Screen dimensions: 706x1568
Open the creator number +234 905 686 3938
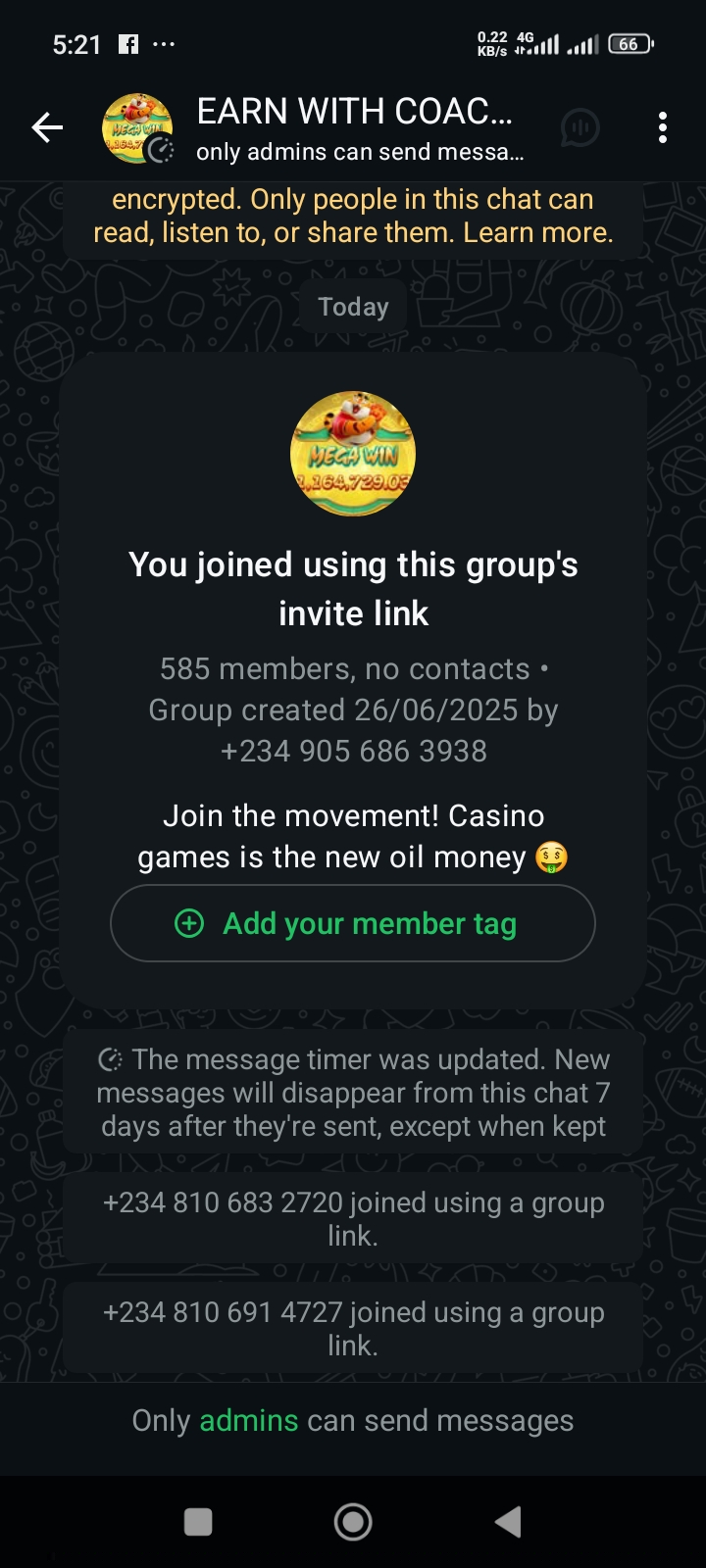[x=353, y=751]
